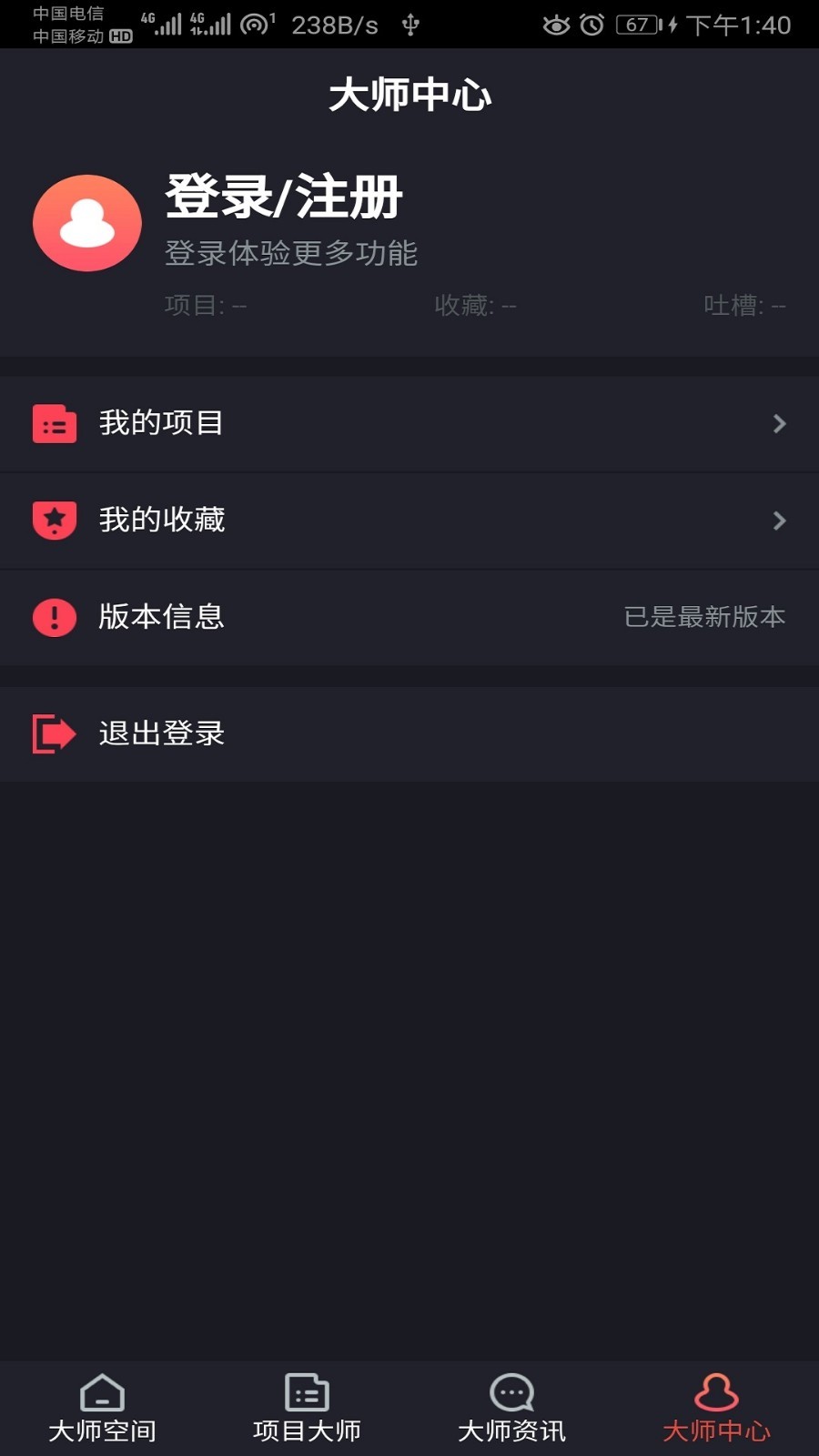The width and height of the screenshot is (819, 1456).
Task: Select the 我的项目 folder icon
Action: [55, 423]
